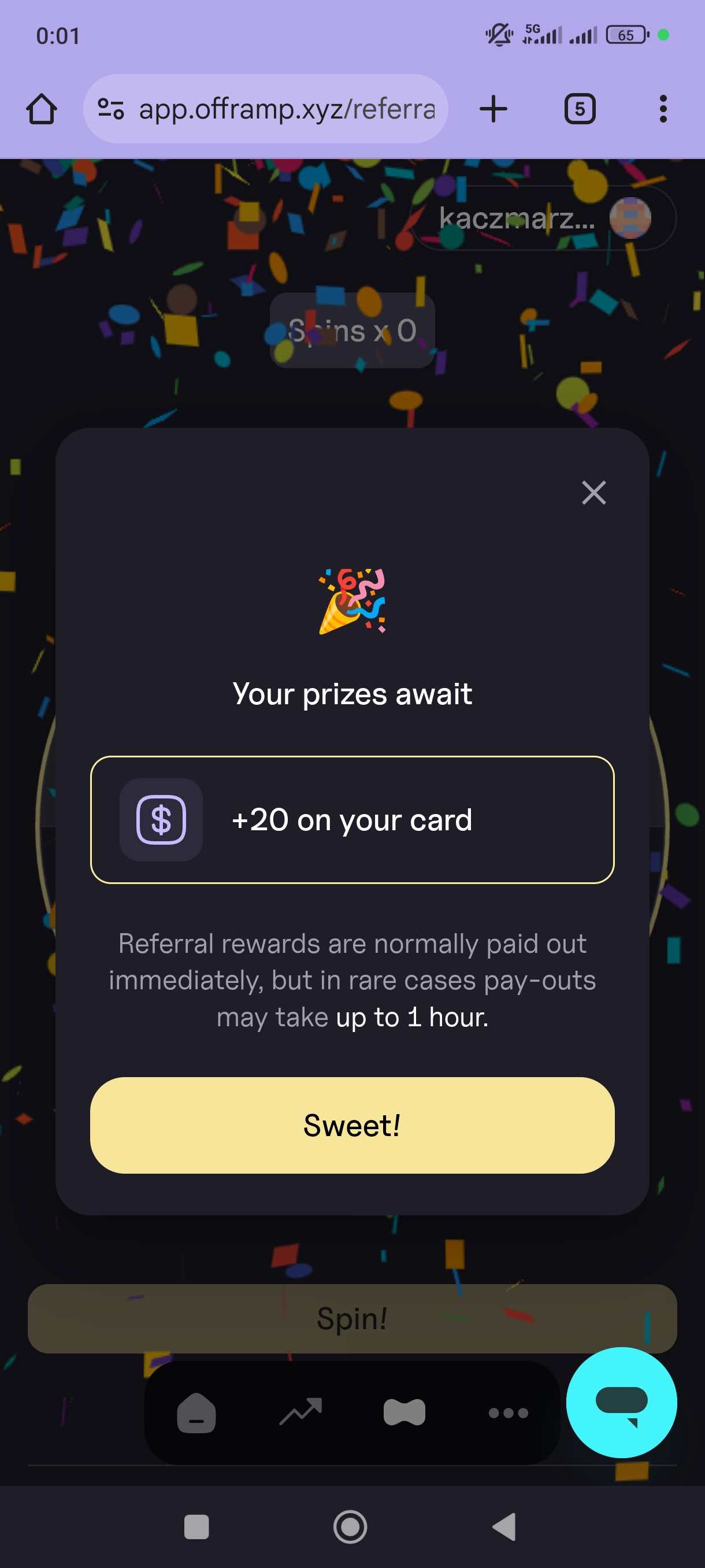Screen dimensions: 705x1568
Task: Open the browser home page
Action: (42, 109)
